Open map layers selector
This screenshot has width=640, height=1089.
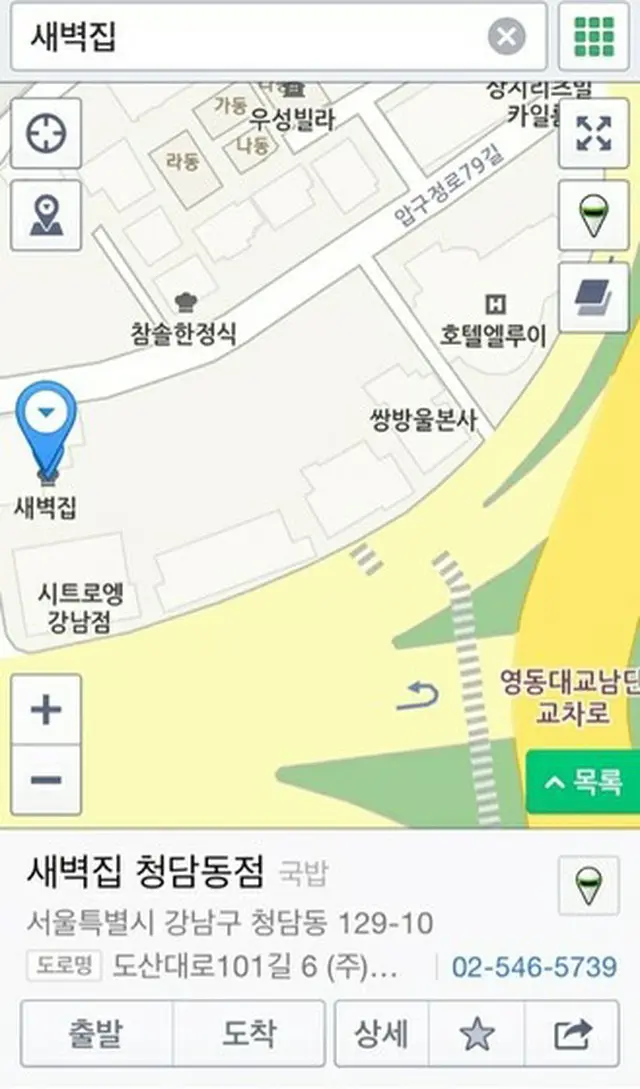pyautogui.click(x=593, y=297)
